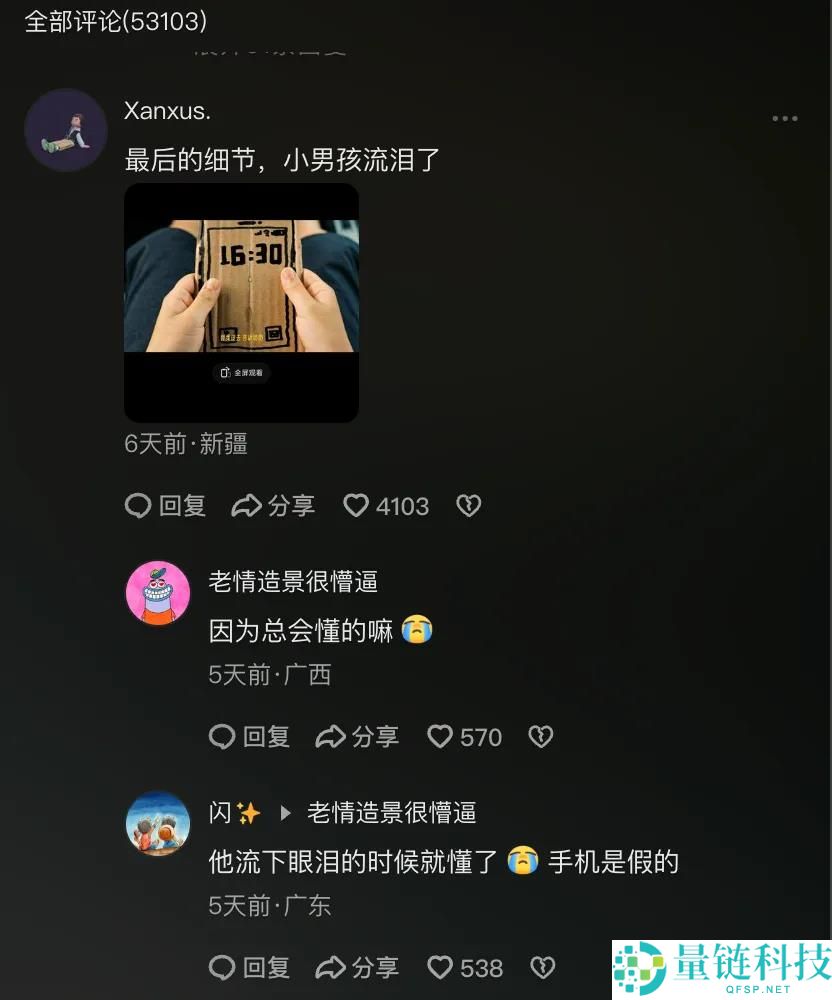The image size is (832, 1000).
Task: Like Xanxus's comment with 4103 likes
Action: click(356, 506)
